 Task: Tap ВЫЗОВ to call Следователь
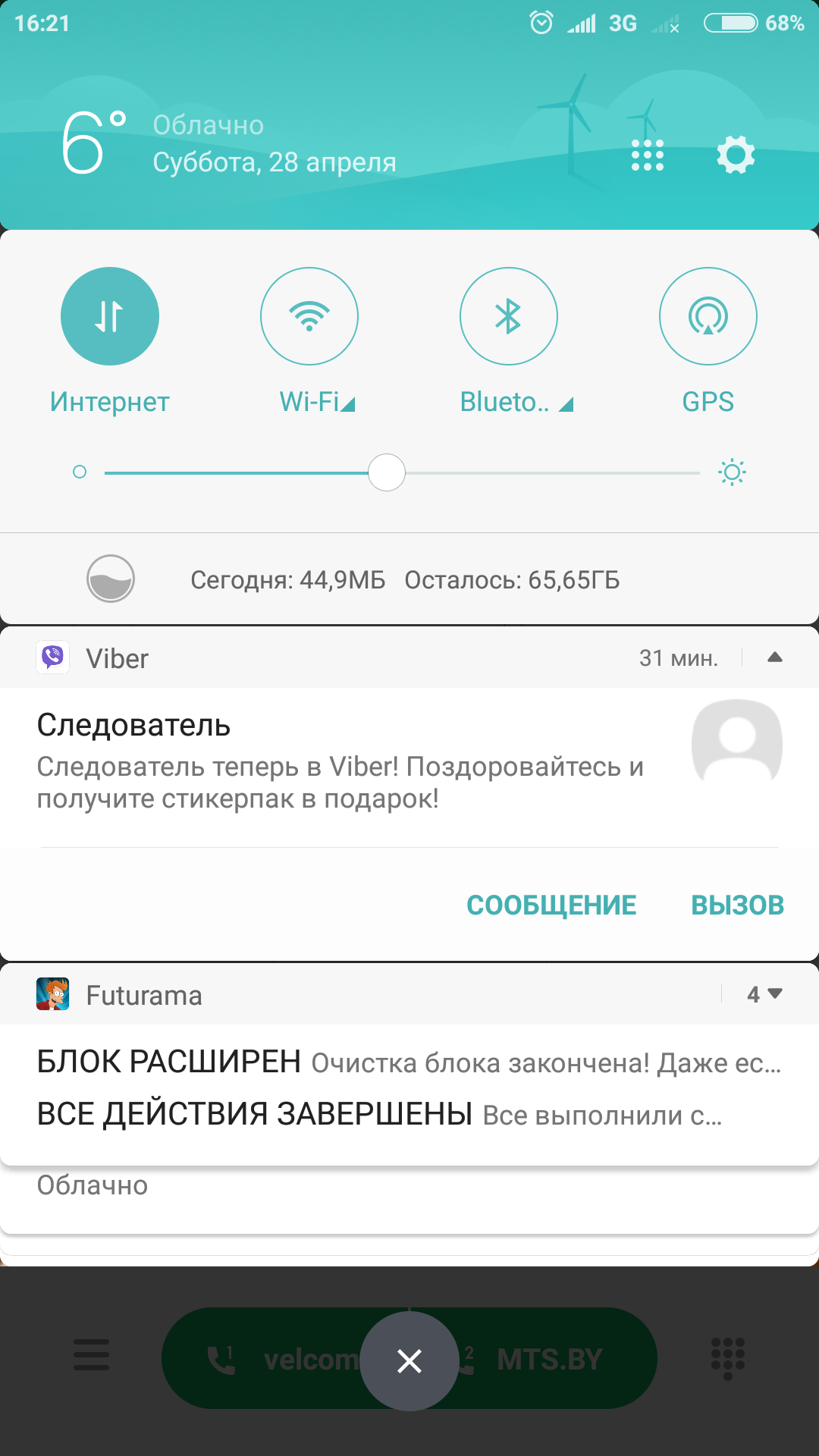click(x=737, y=905)
